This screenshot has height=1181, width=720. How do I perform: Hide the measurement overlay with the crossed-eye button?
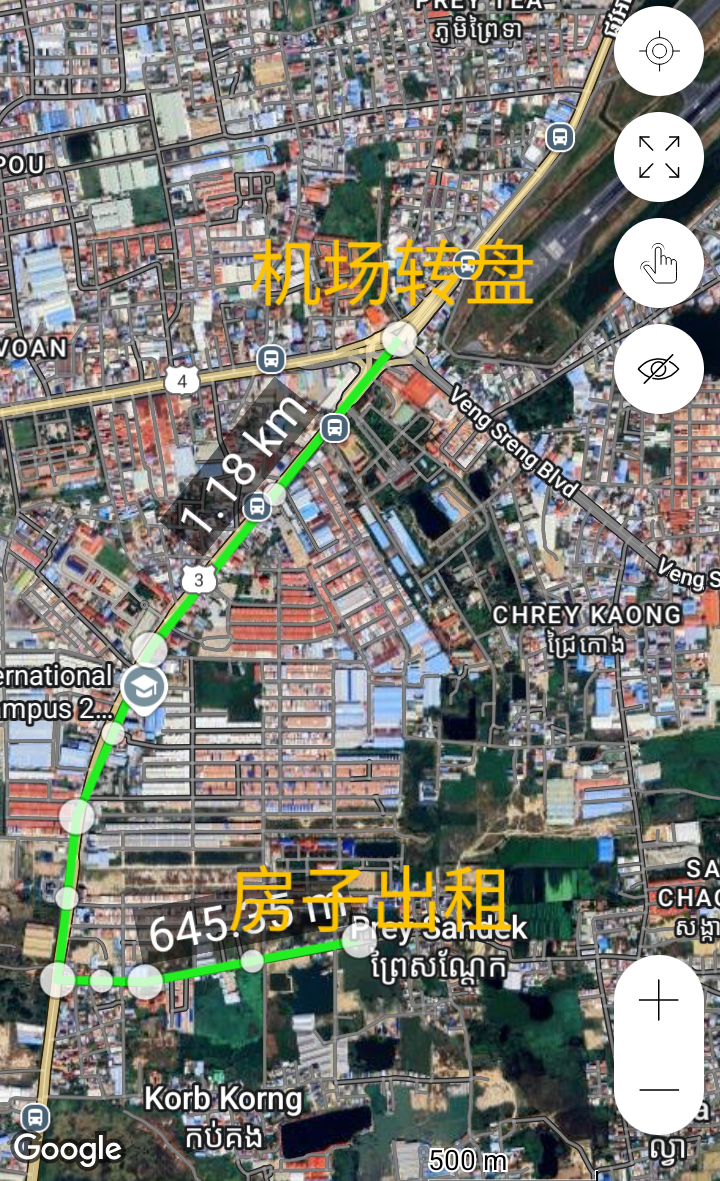click(659, 369)
